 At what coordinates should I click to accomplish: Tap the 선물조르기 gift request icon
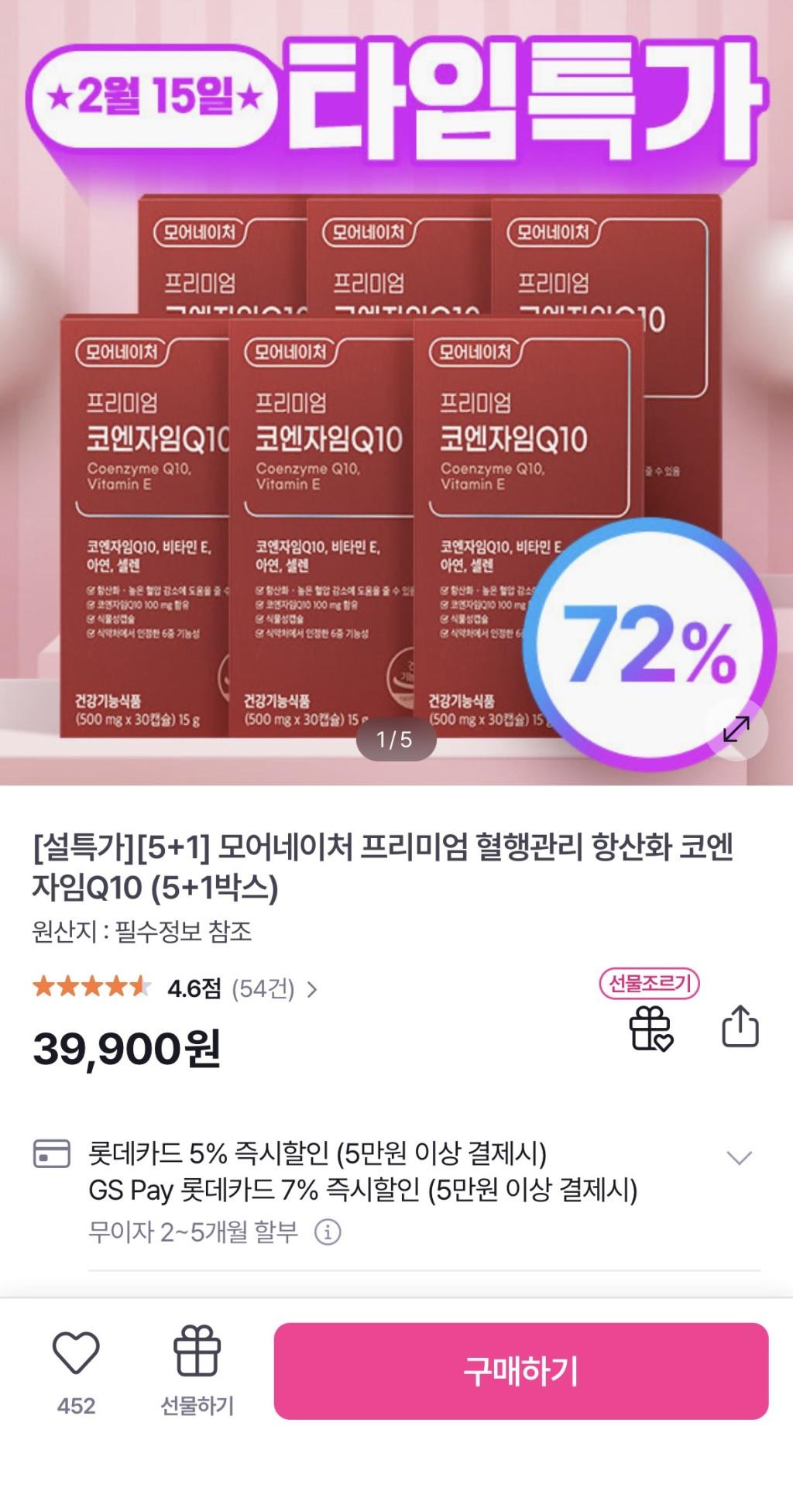tap(651, 1027)
